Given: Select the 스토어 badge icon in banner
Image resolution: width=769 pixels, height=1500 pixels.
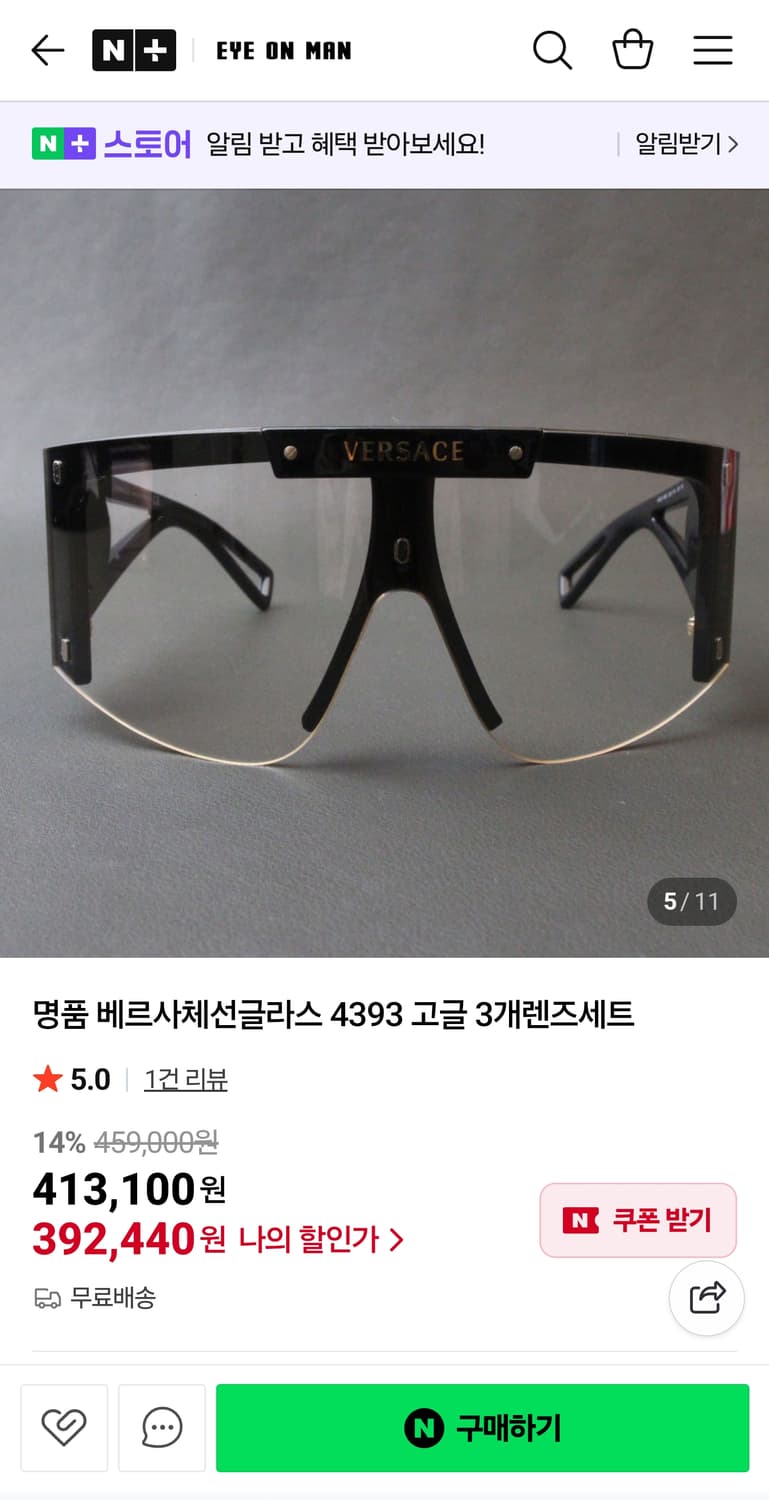Looking at the screenshot, I should 64,145.
